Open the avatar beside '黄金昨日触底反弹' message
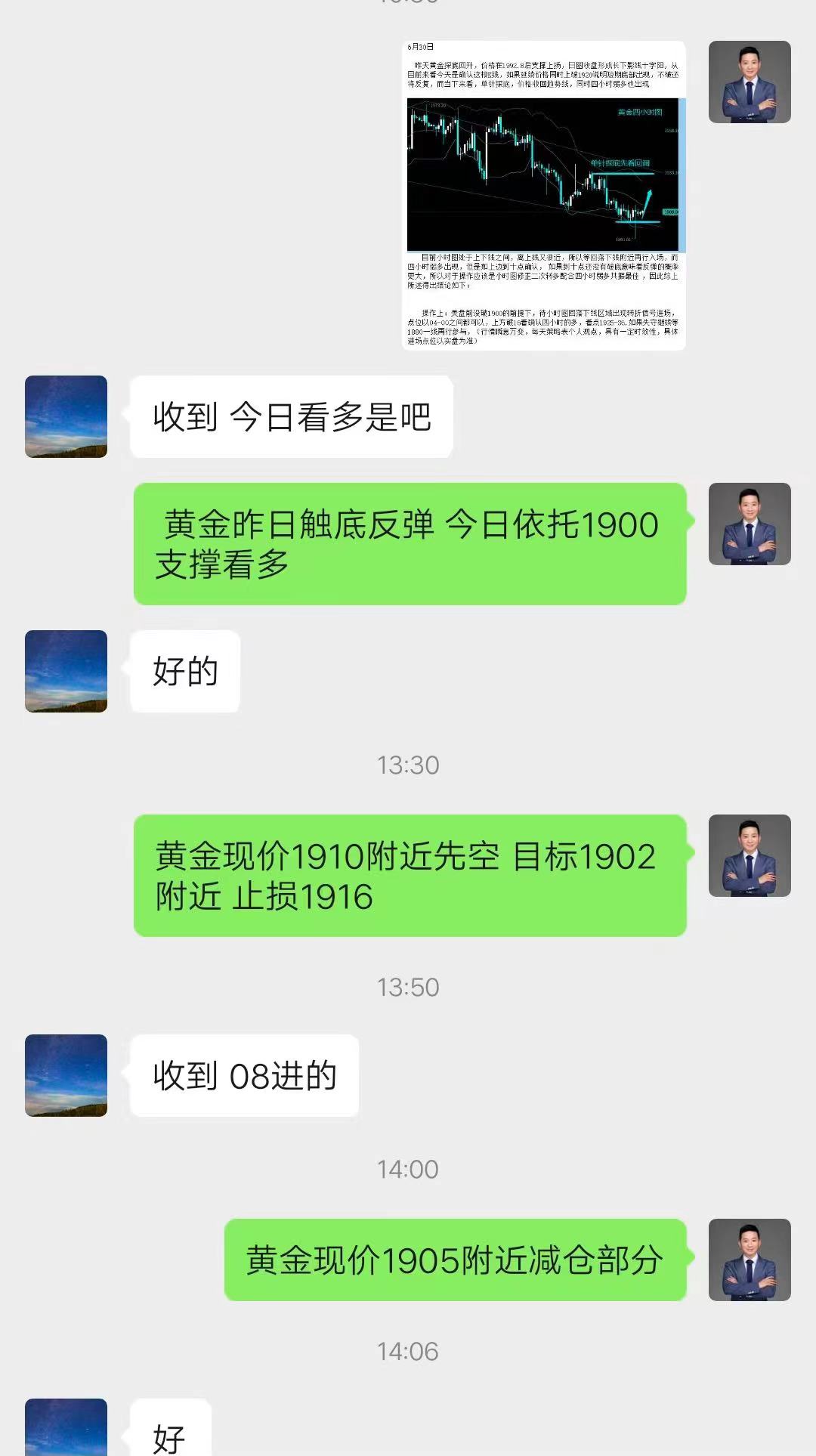Image resolution: width=816 pixels, height=1456 pixels. click(x=749, y=524)
